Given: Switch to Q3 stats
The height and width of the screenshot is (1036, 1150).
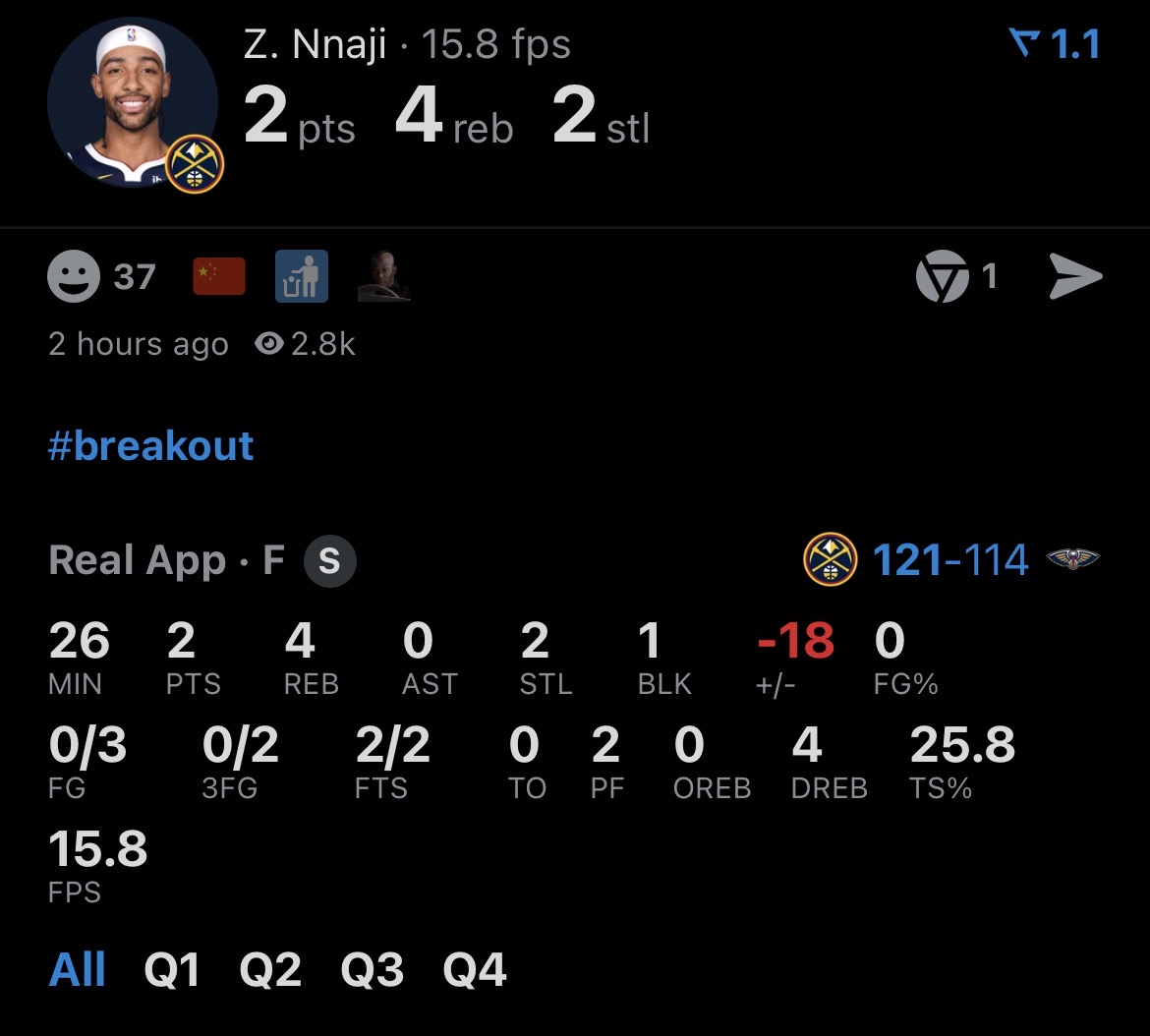Looking at the screenshot, I should pos(372,970).
